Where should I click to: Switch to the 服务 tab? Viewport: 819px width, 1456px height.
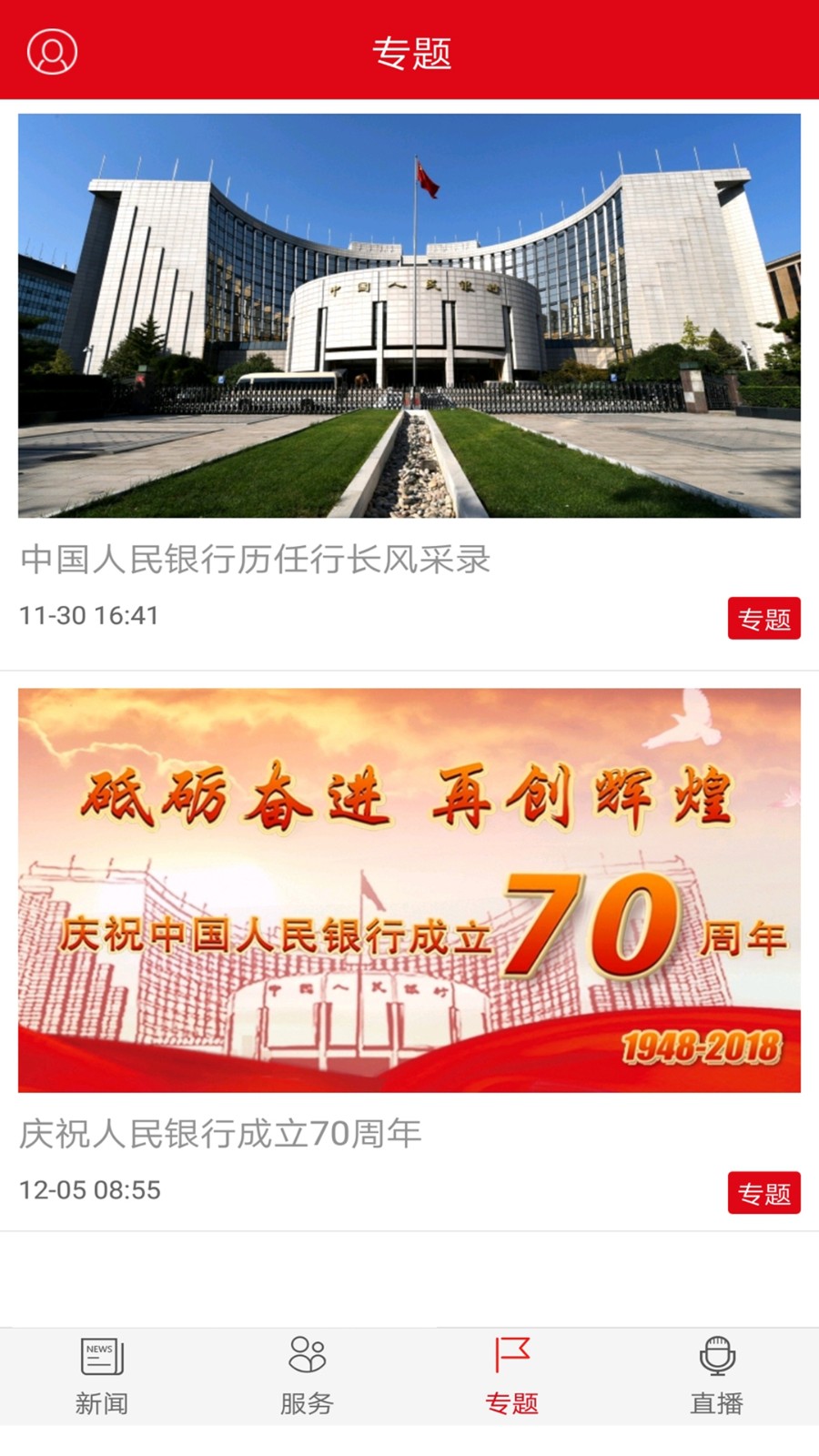click(x=307, y=1376)
